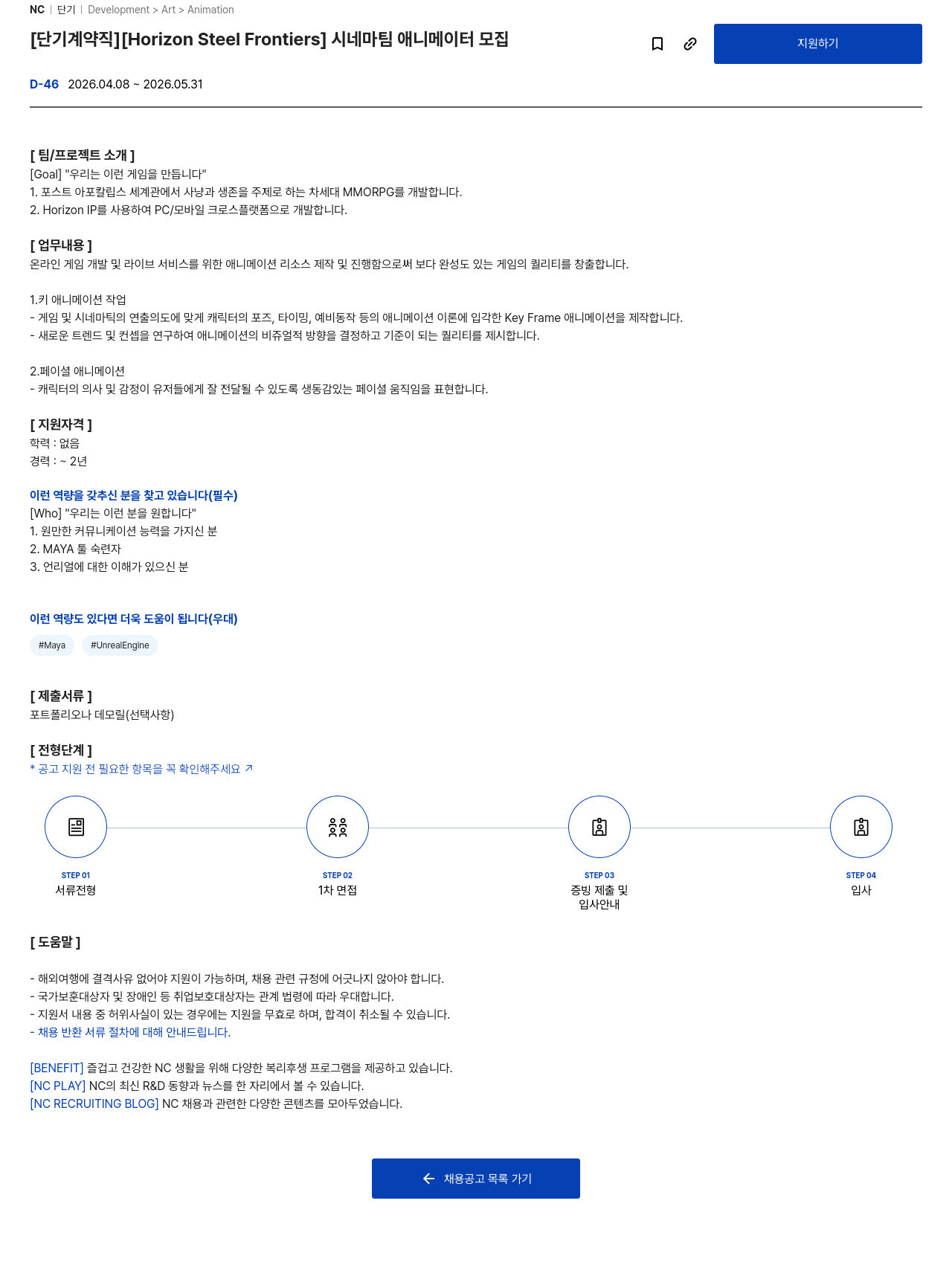
Task: Open the #Maya tag chip
Action: (52, 645)
